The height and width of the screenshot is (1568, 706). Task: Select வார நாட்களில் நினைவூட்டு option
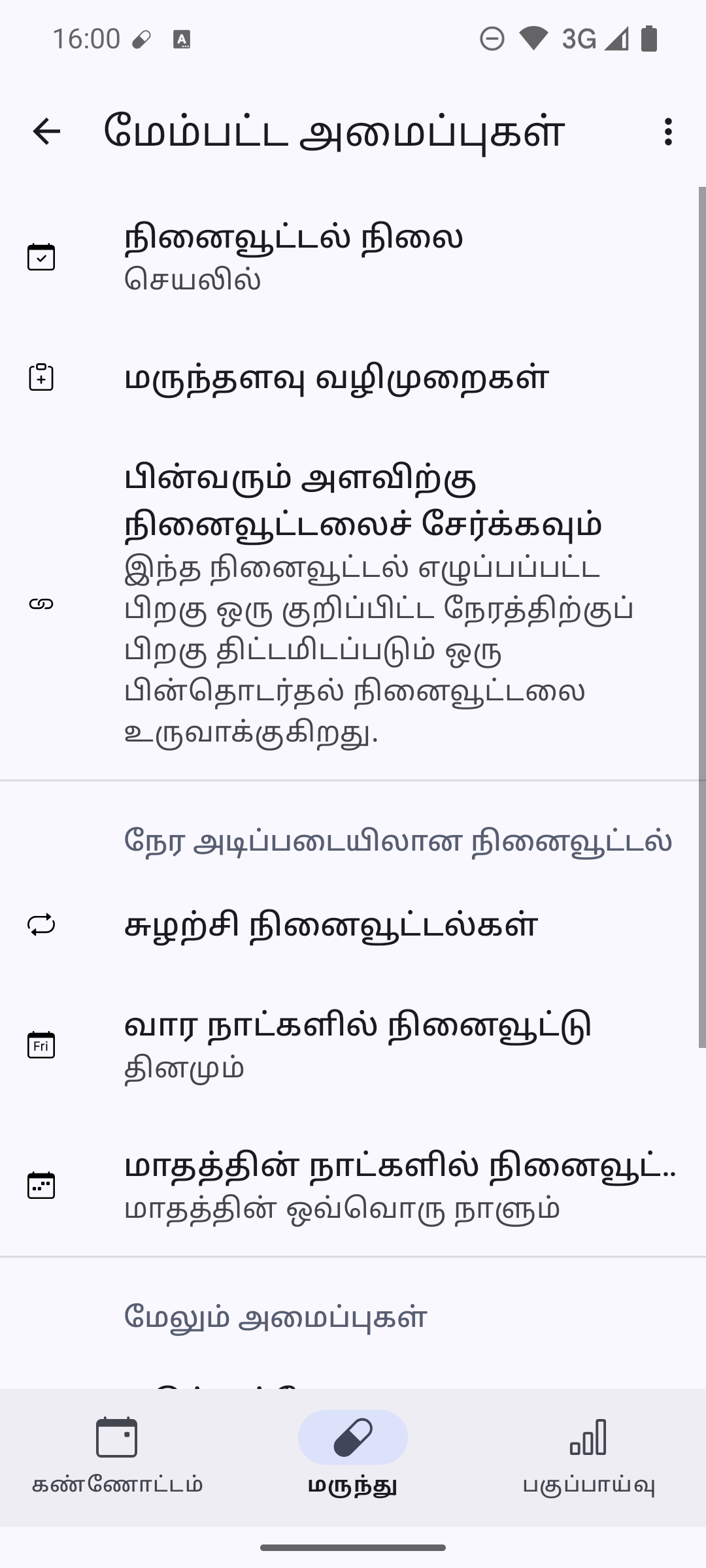[353, 1044]
